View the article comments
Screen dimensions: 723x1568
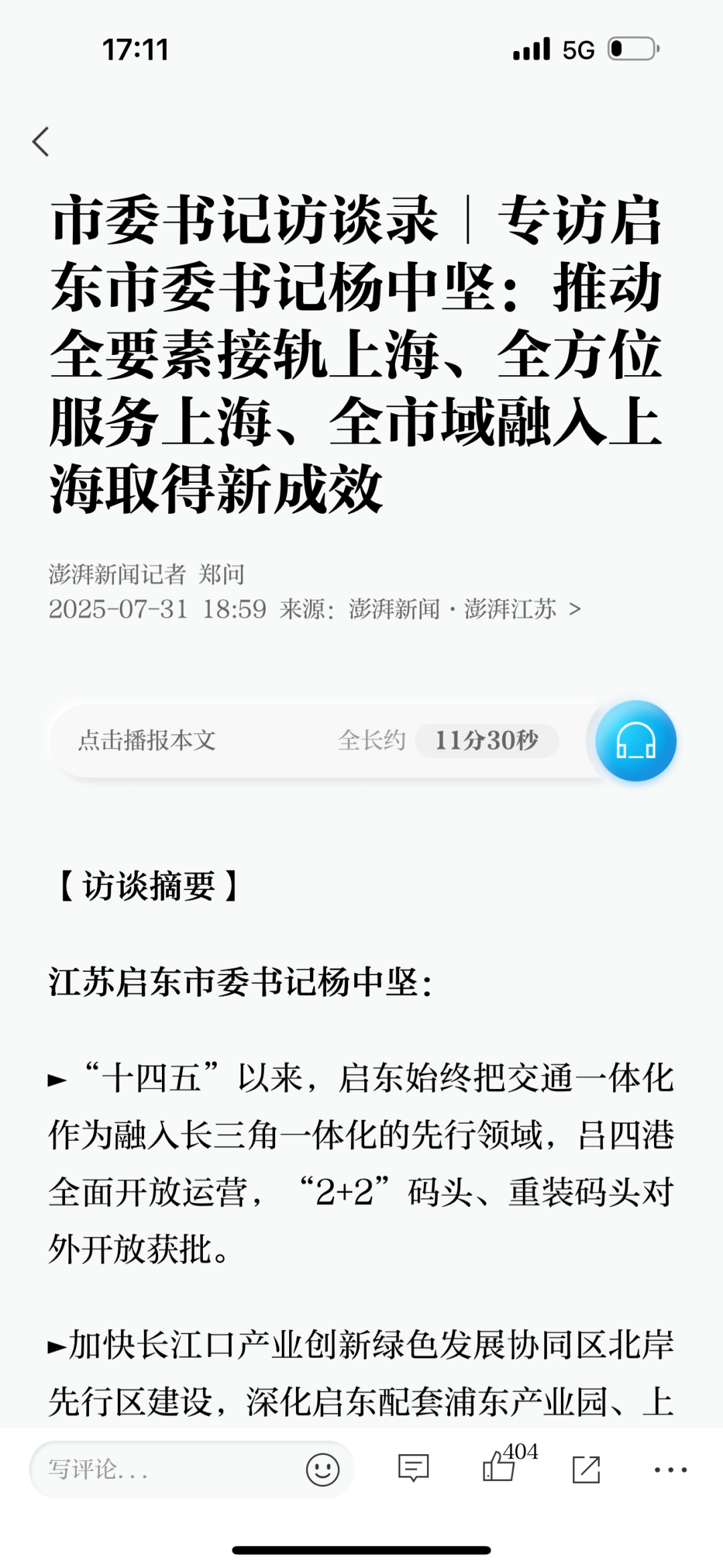(413, 1470)
